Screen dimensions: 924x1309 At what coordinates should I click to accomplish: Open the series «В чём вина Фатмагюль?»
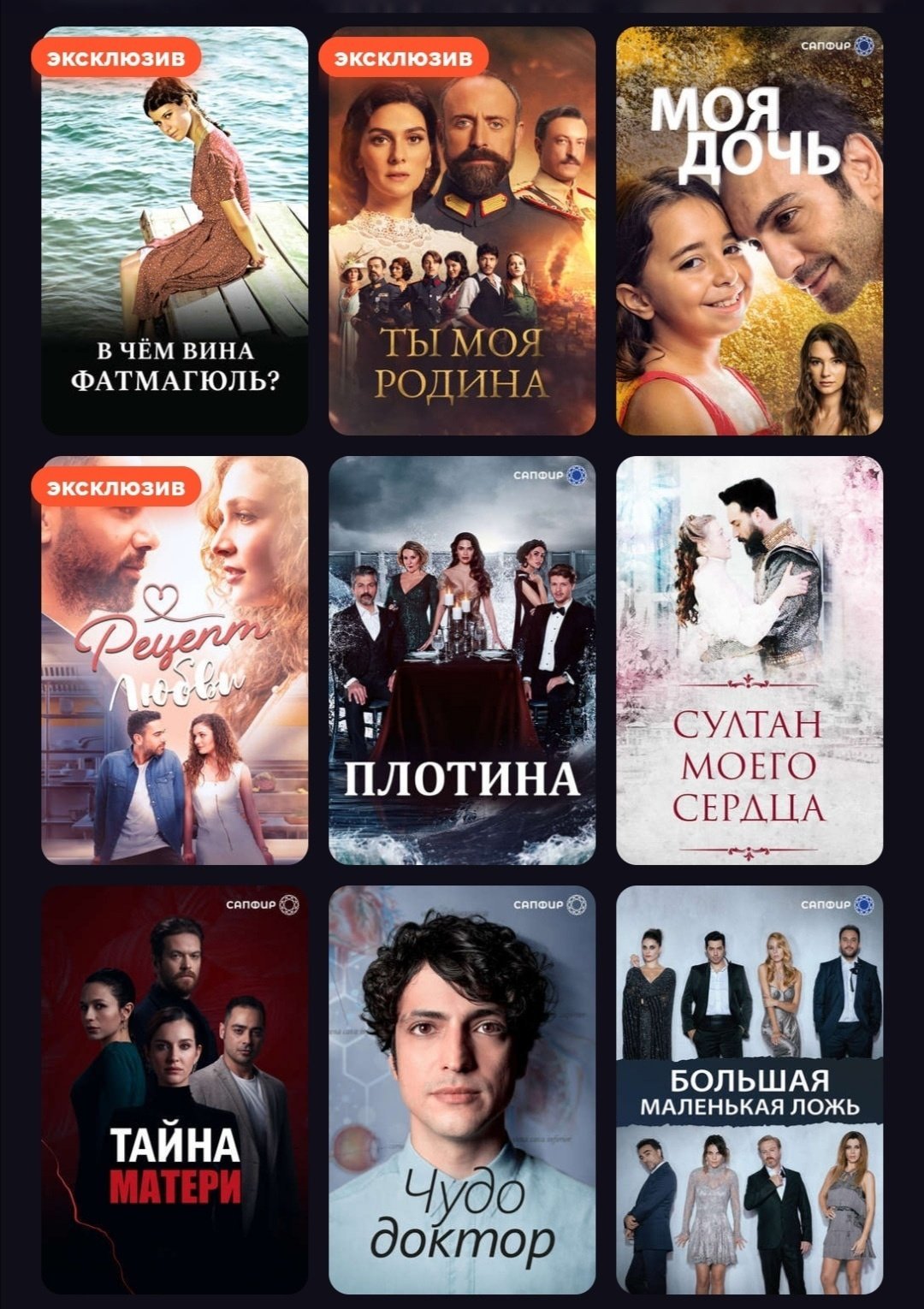(175, 231)
